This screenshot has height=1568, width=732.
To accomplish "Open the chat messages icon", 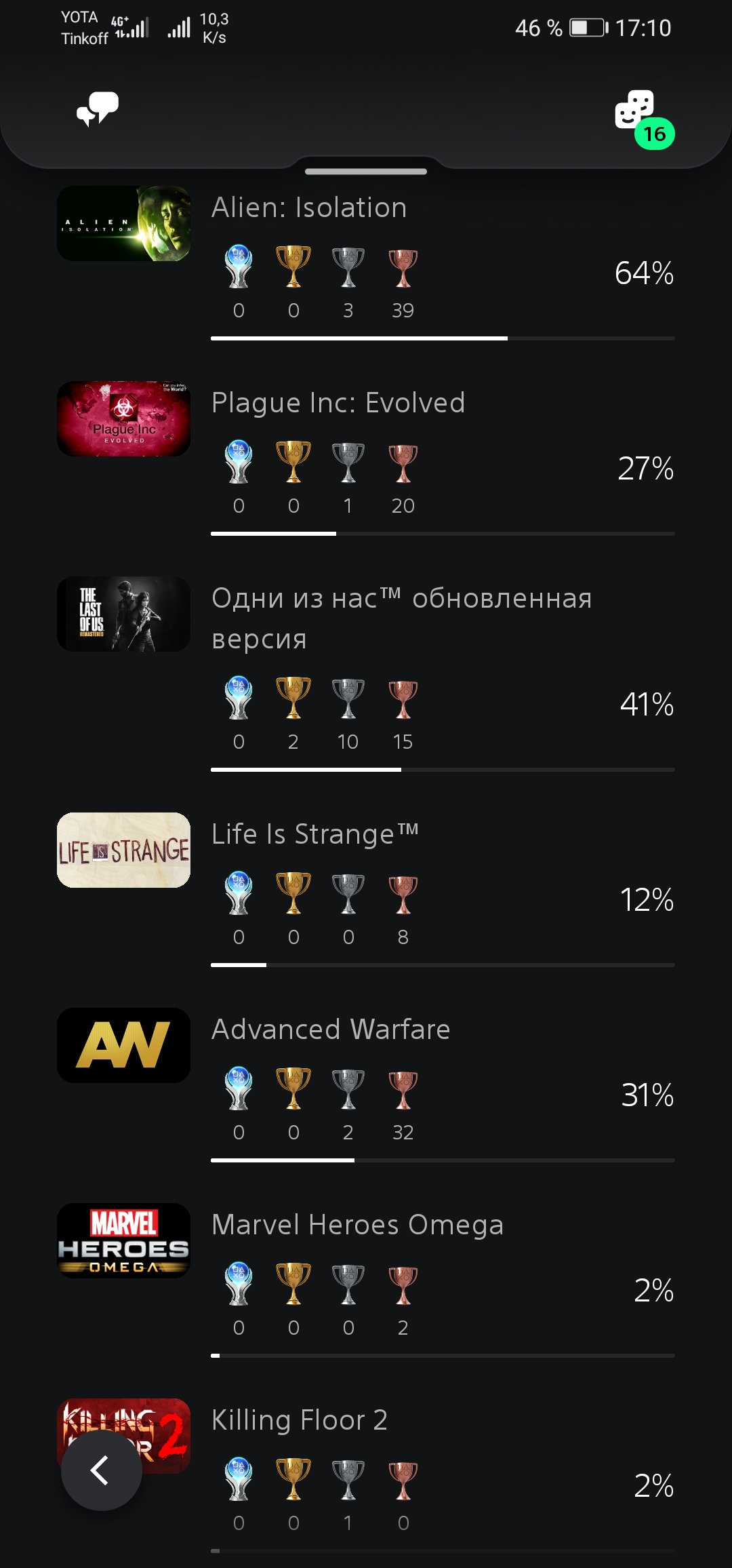I will [98, 109].
